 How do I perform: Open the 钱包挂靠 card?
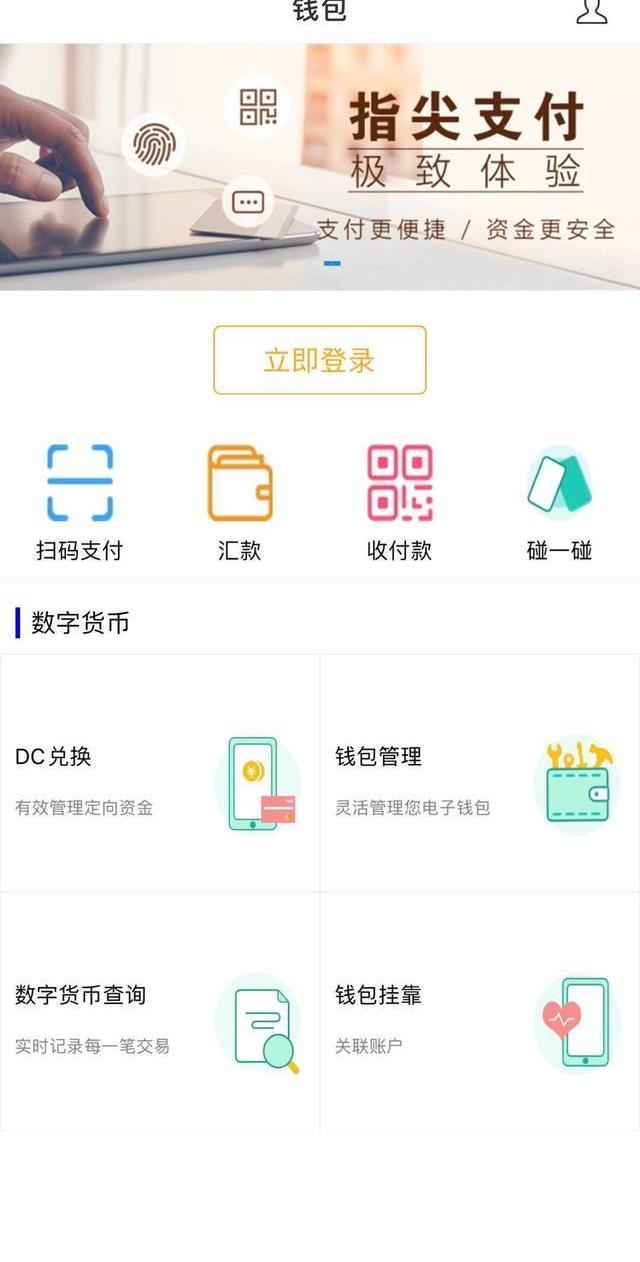coord(480,1012)
